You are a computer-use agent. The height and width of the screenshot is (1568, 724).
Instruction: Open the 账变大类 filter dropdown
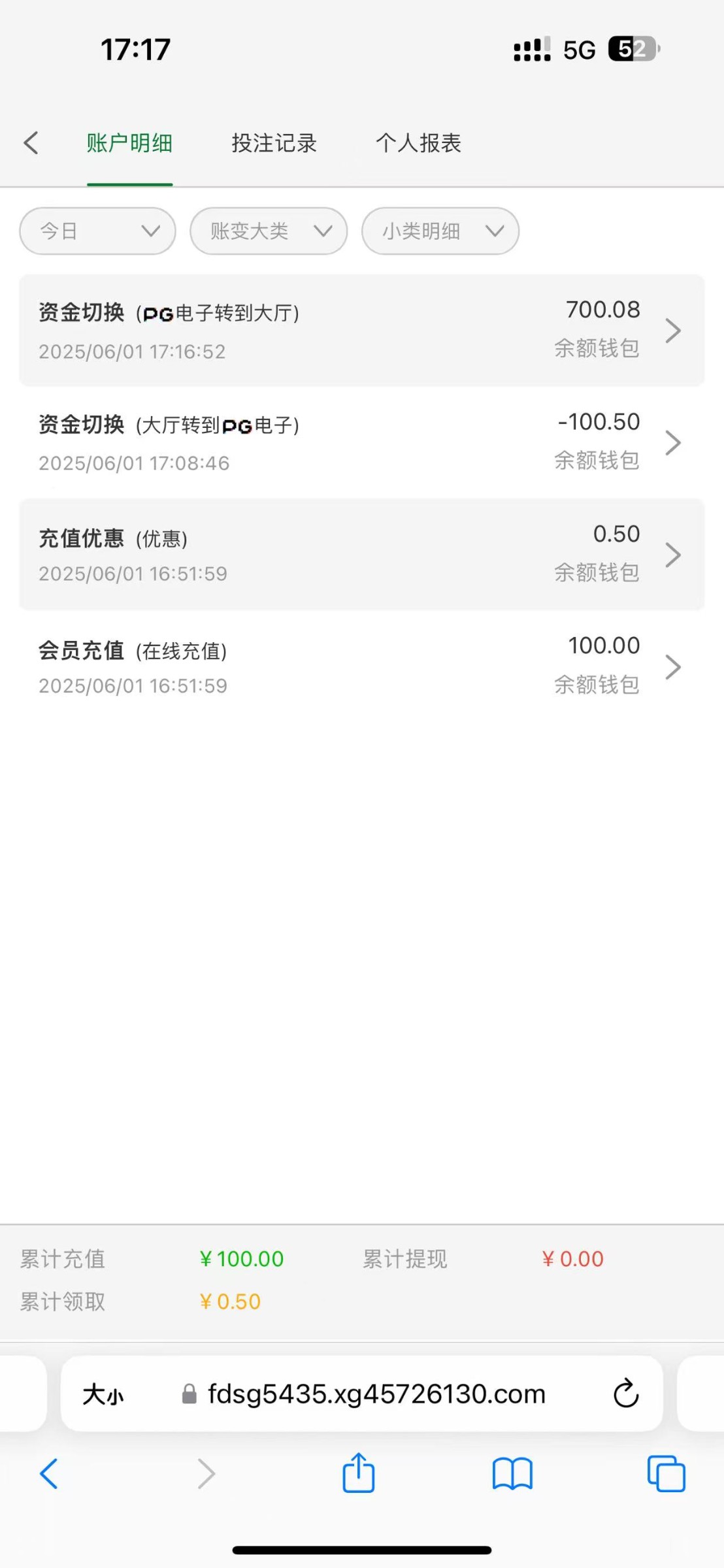(269, 231)
